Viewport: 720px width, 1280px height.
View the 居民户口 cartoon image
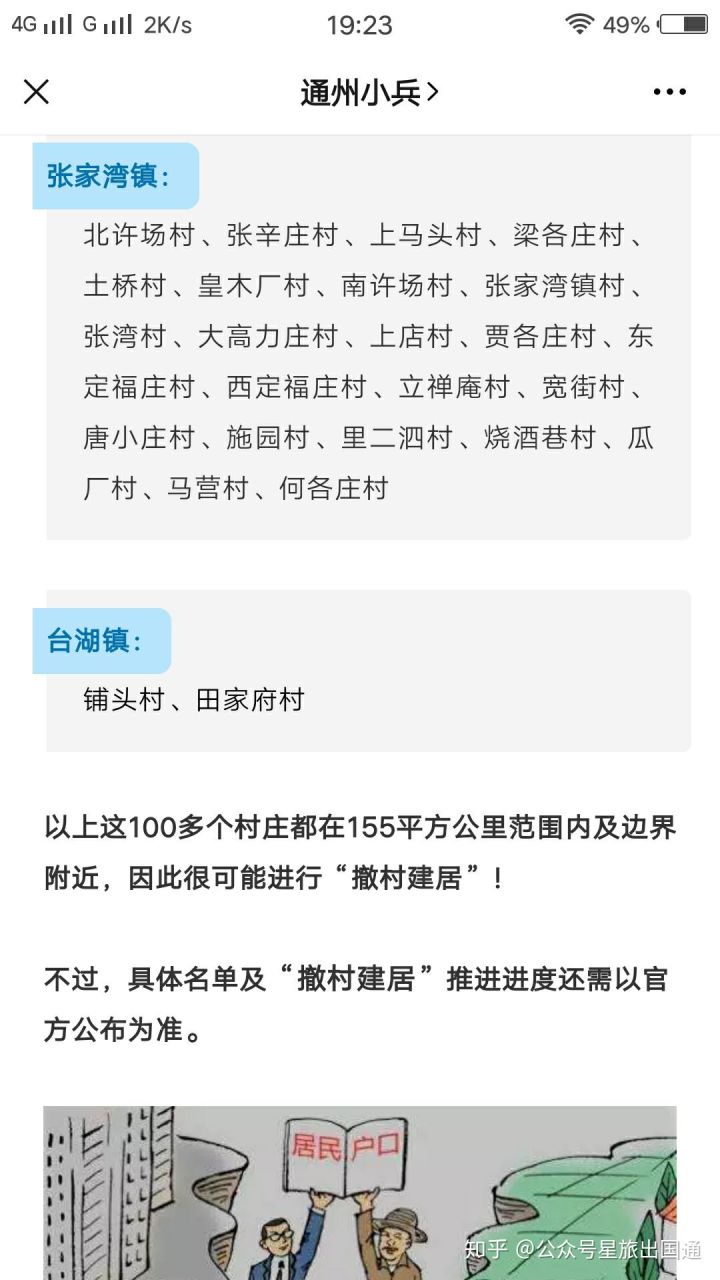359,1192
